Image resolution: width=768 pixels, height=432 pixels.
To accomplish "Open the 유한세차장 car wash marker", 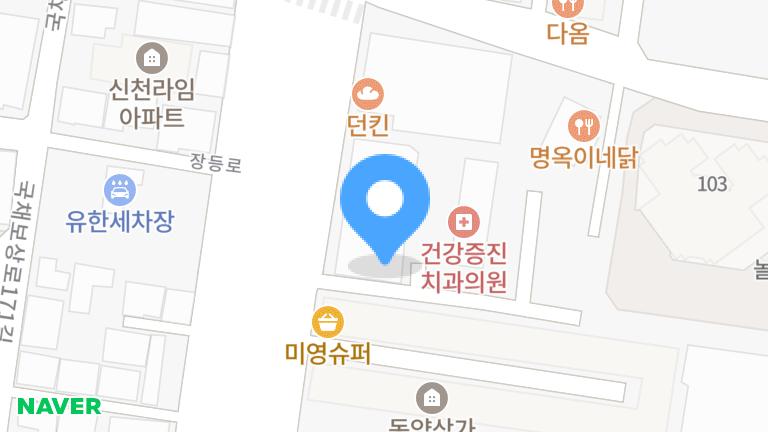I will (x=119, y=187).
